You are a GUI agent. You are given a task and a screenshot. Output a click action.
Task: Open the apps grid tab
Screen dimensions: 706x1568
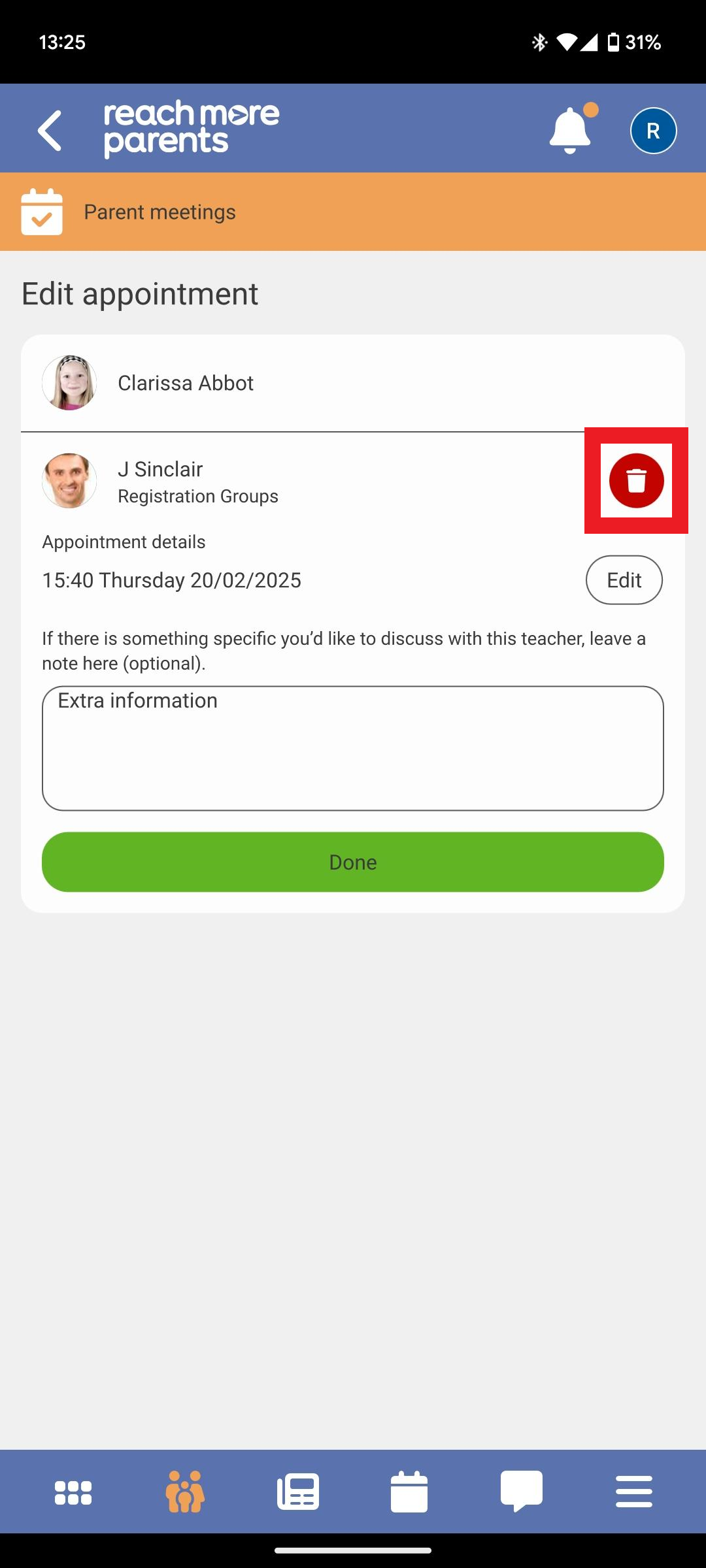(x=73, y=1492)
